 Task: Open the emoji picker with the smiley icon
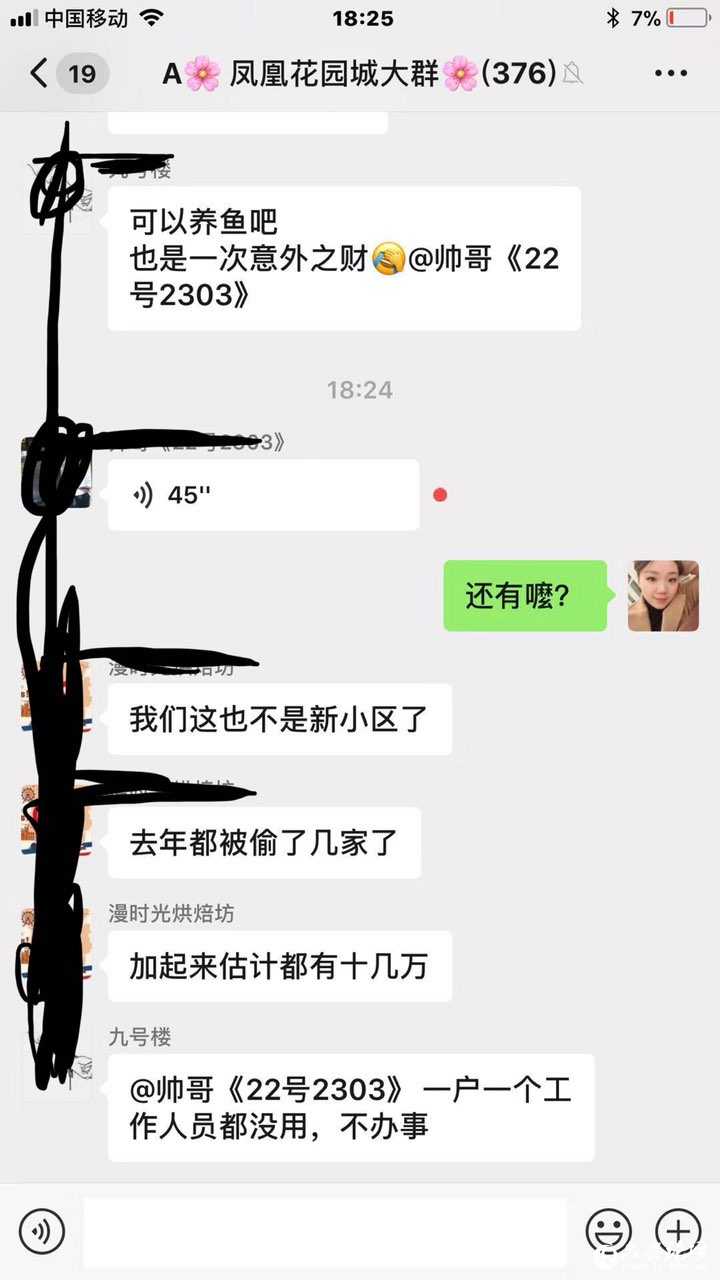(x=610, y=1232)
